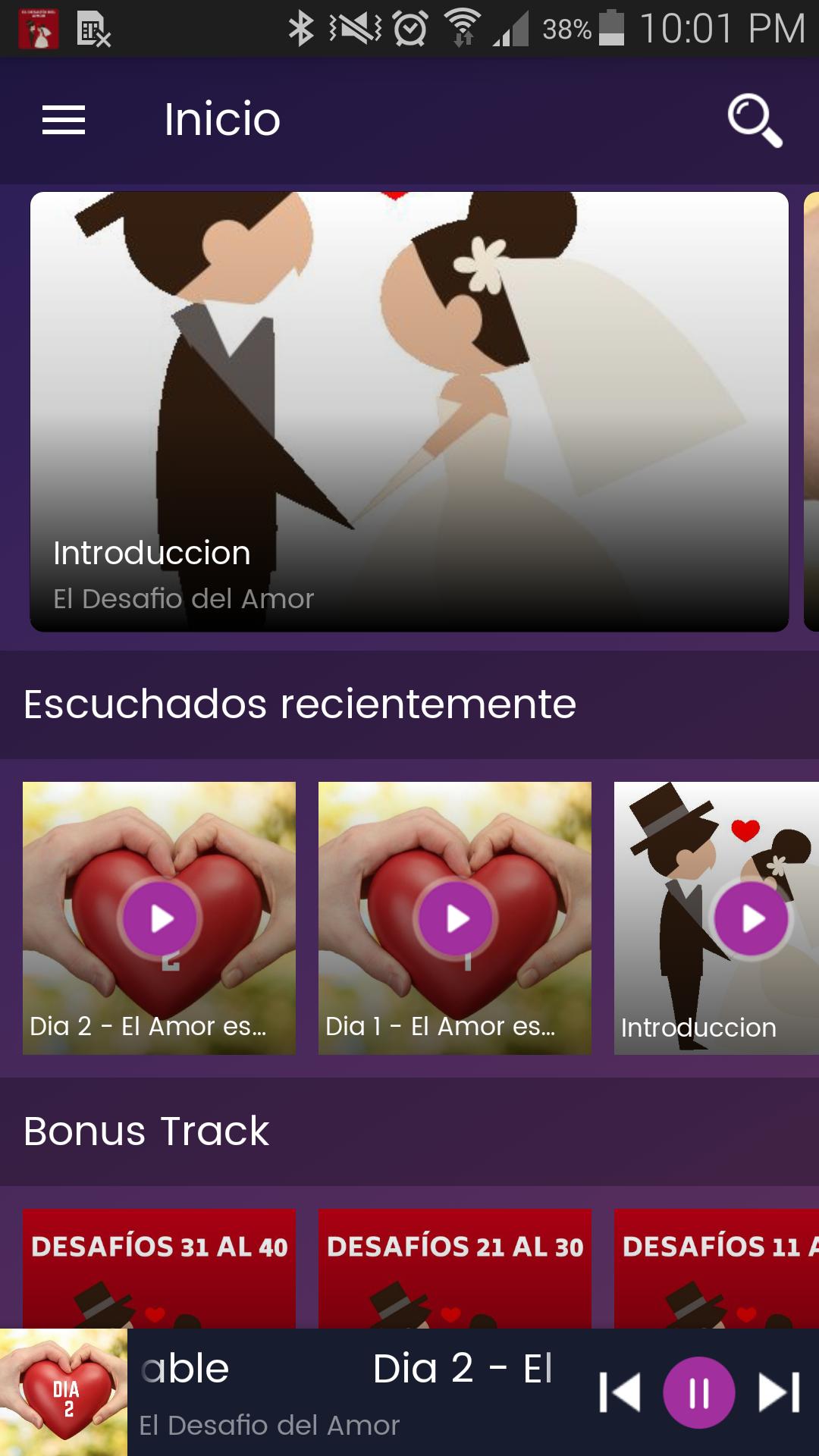Open Desafíos 31 al 40 bonus track
This screenshot has height=1456, width=819.
(x=159, y=1268)
